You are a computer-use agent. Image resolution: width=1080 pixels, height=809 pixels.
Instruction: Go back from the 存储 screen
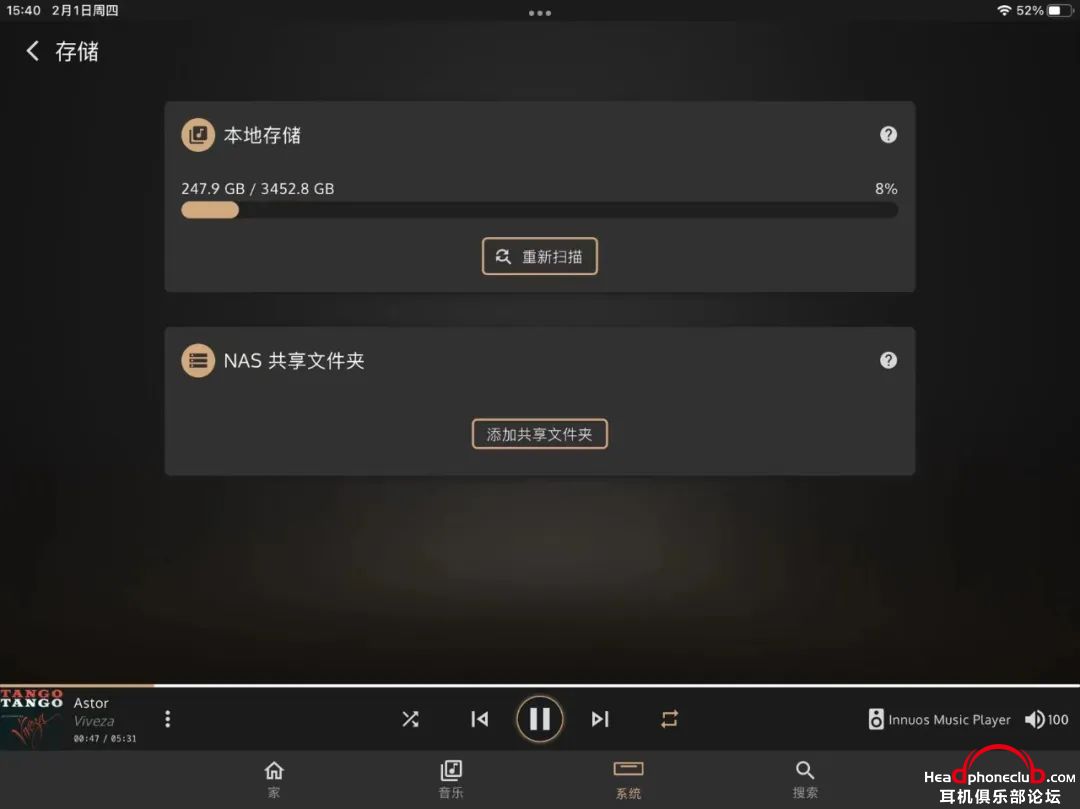point(33,51)
